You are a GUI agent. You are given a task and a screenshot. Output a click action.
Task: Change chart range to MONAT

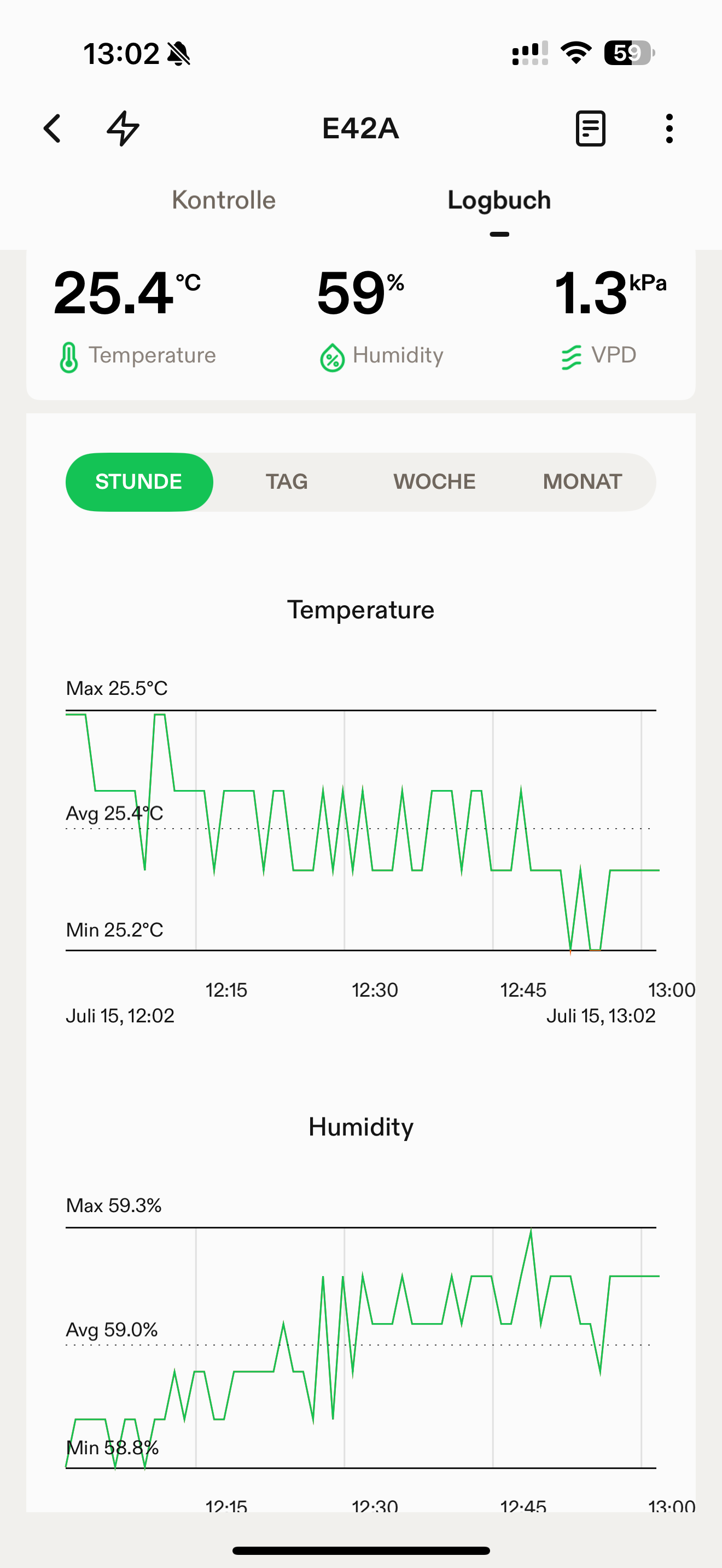click(582, 482)
